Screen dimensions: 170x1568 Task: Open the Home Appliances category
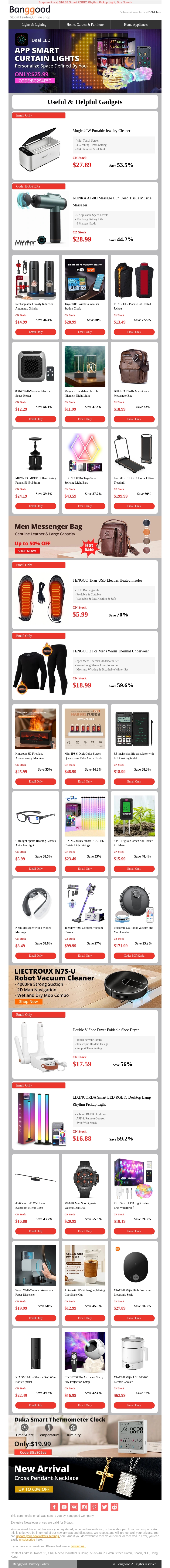pyautogui.click(x=136, y=25)
